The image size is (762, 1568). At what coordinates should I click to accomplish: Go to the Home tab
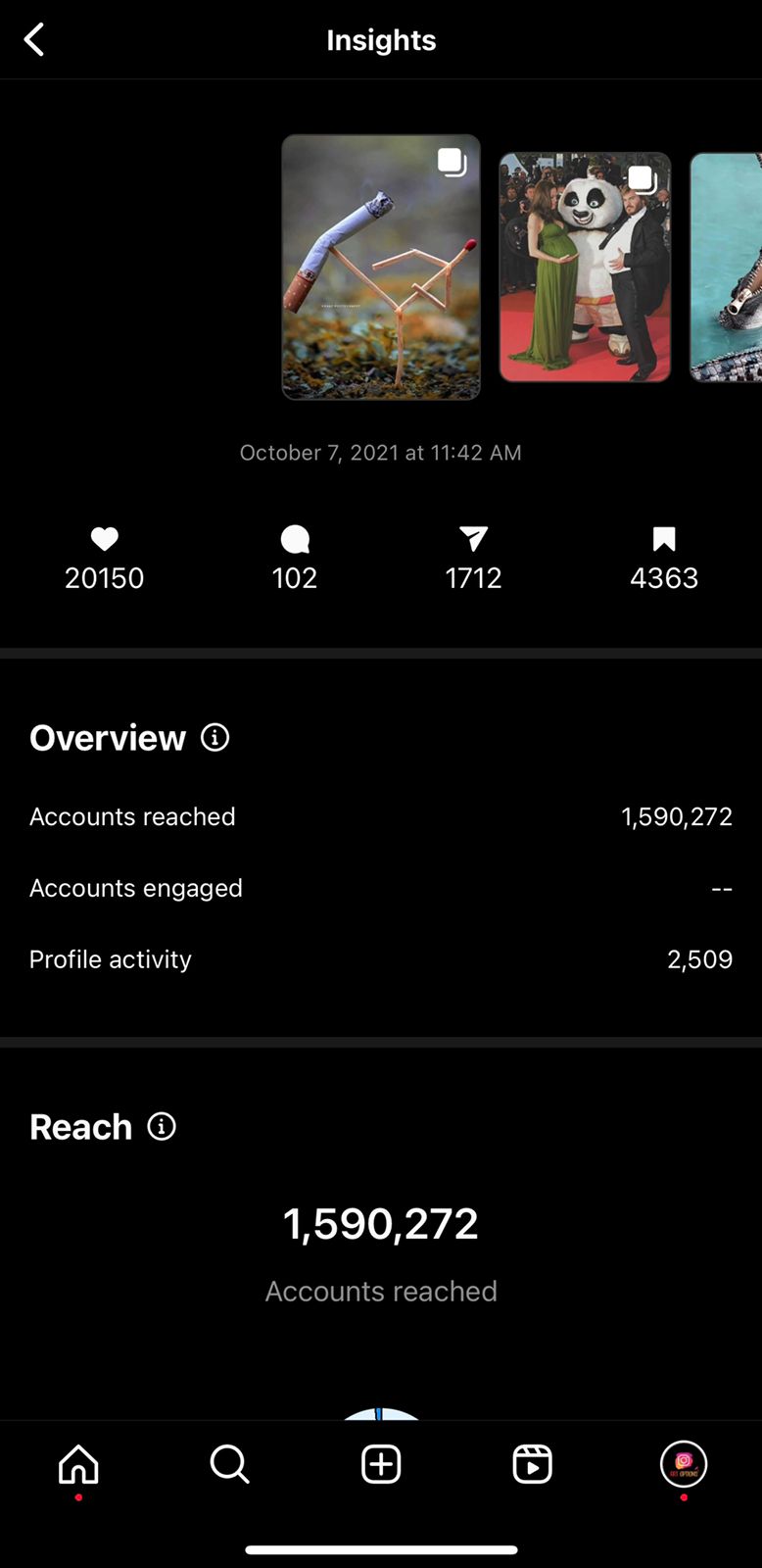coord(78,1464)
